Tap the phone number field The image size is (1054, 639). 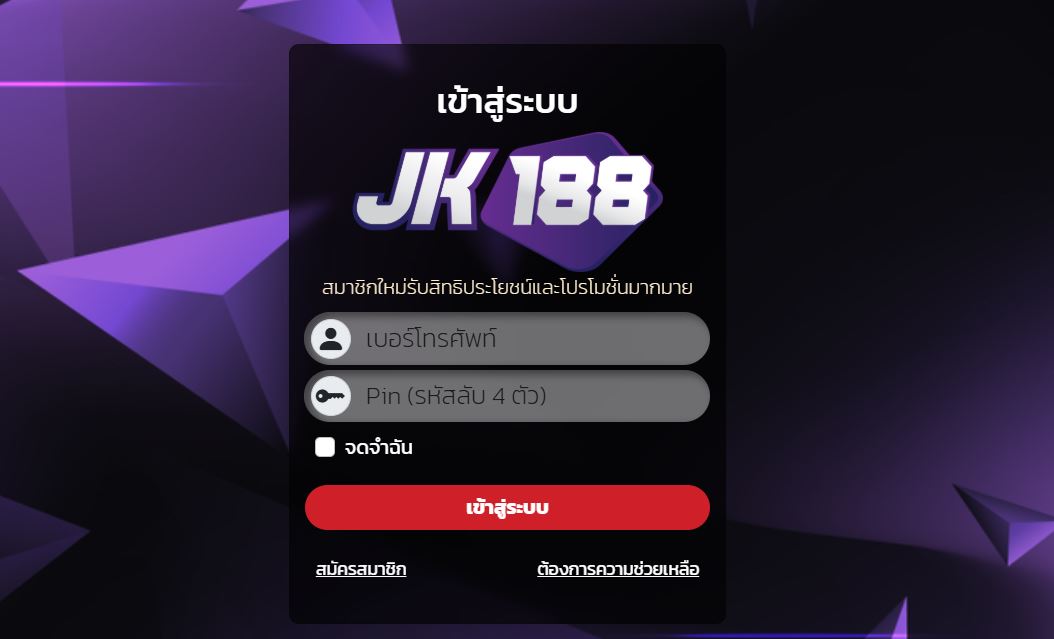click(507, 339)
